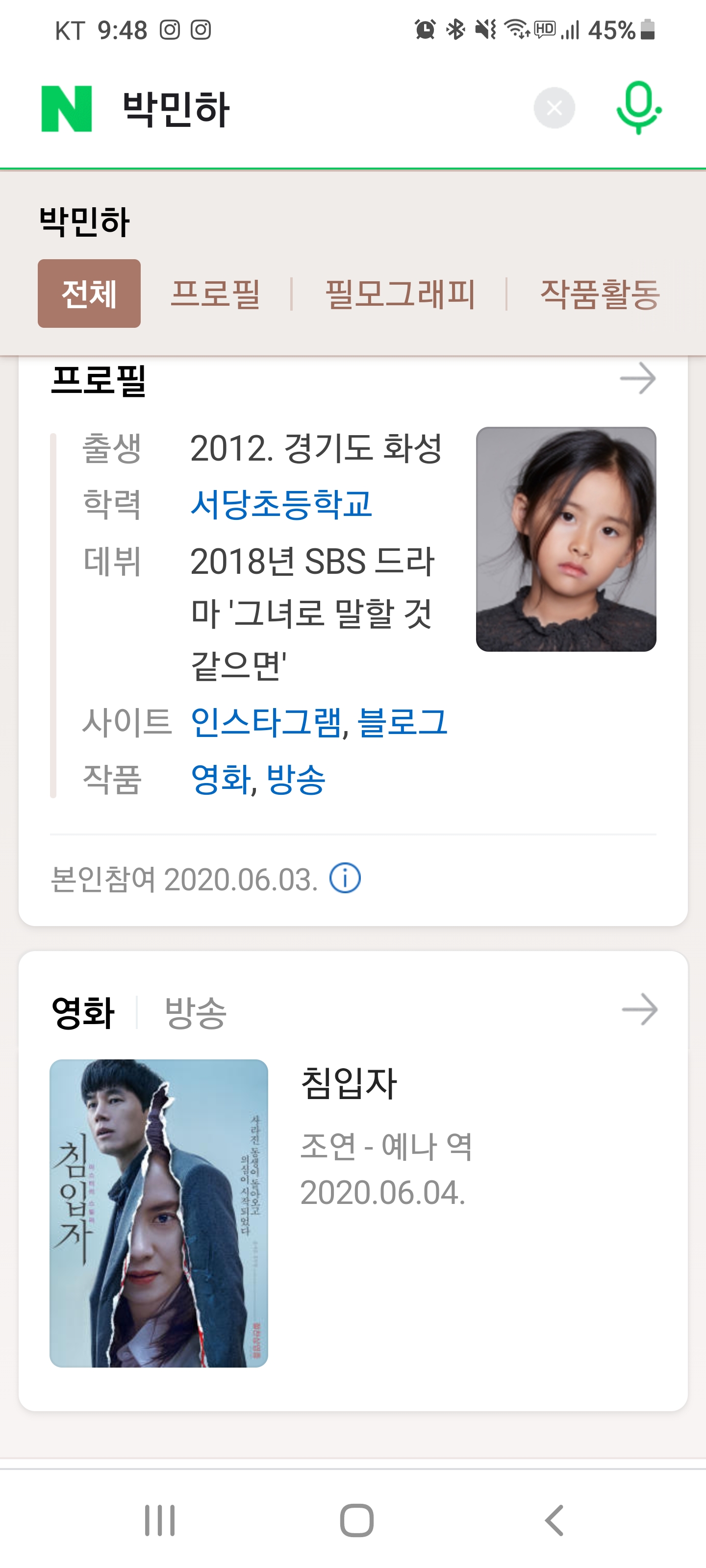
Task: Switch to the 필모그래피 tab
Action: point(400,294)
